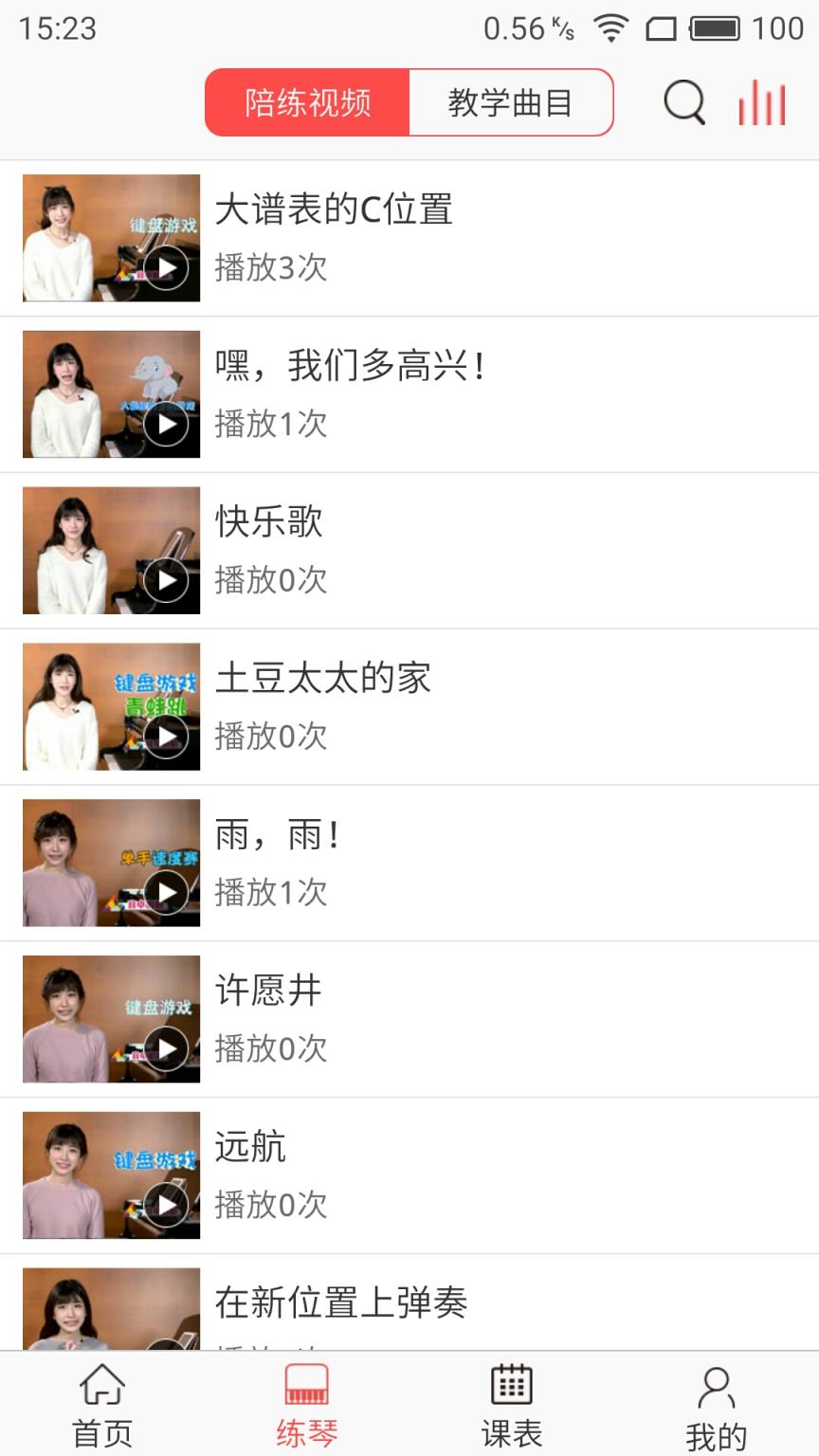Open the 远航 video thumbnail image

(x=110, y=1175)
